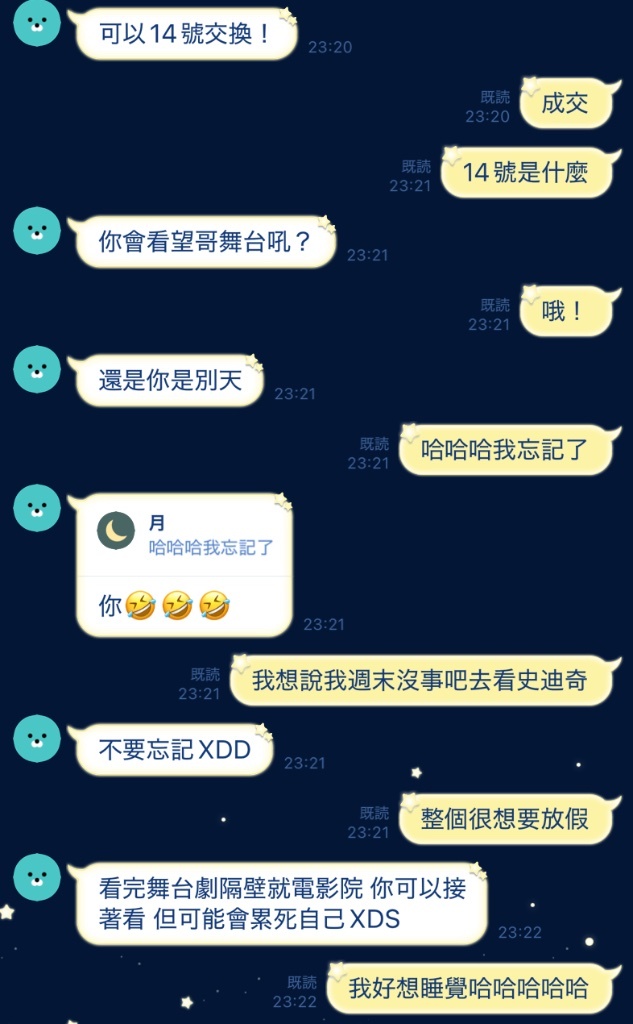Screen dimensions: 633x1024
Task: Tap the avatar next to 你會看望哥舞台吼?
Action: [x=37, y=231]
